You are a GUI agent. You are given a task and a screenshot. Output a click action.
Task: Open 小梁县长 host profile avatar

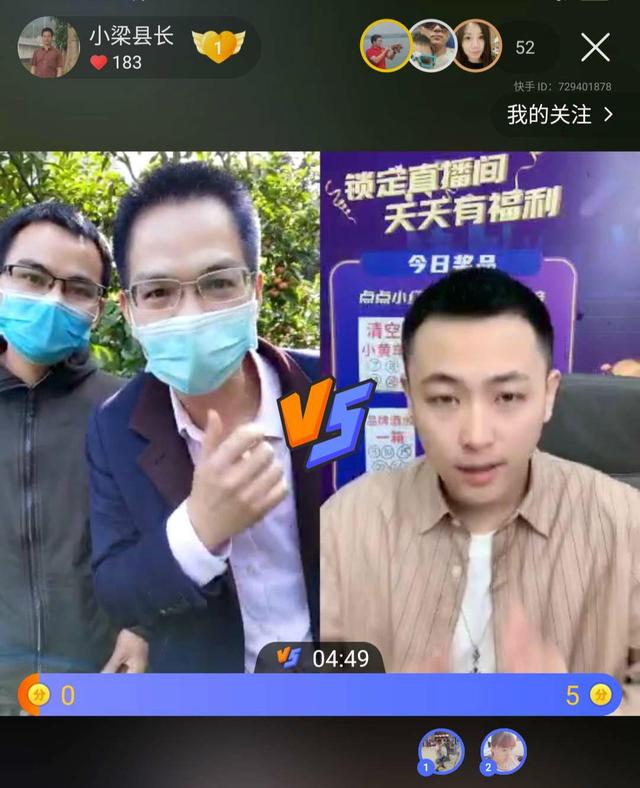[47, 47]
